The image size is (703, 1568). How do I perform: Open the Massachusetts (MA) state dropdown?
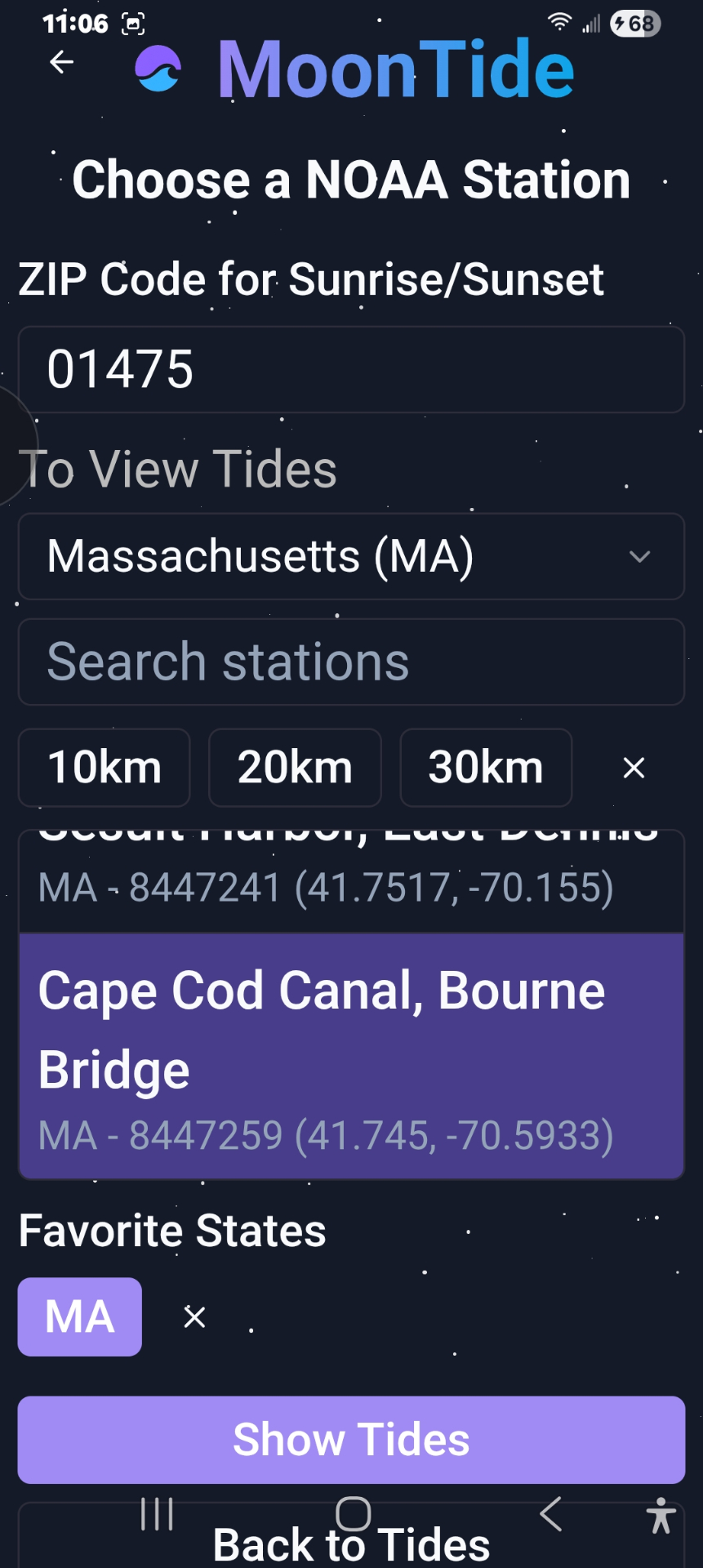point(351,557)
